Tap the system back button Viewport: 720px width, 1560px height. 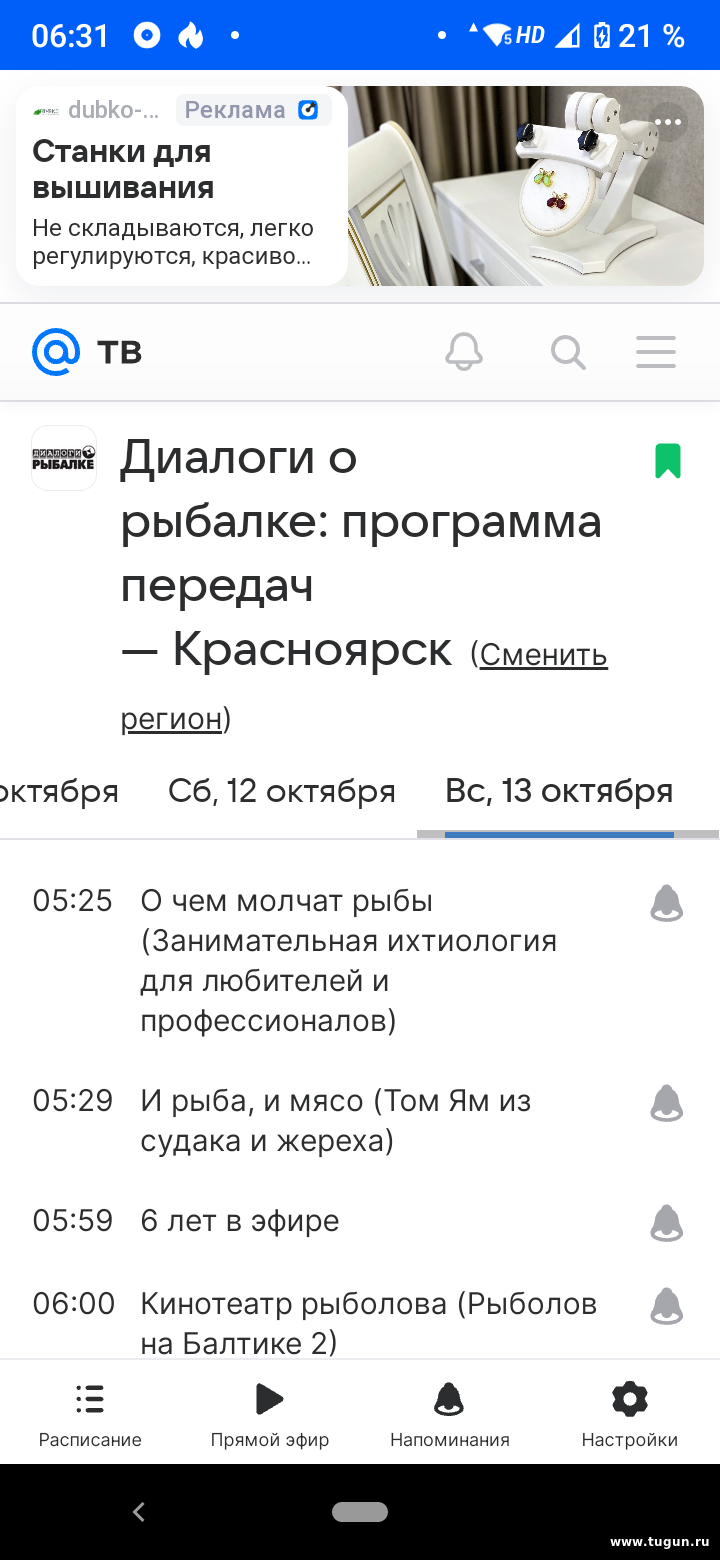click(x=139, y=1512)
